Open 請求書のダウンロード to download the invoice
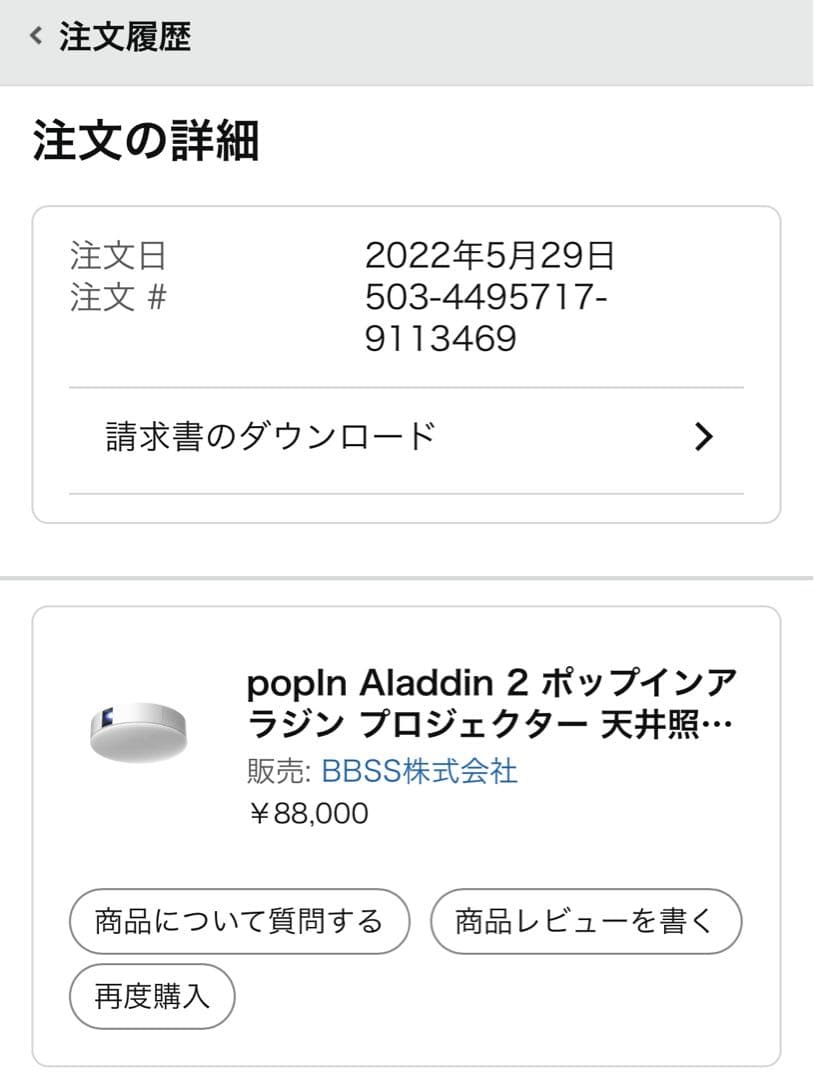This screenshot has height=1080, width=814. 270,436
